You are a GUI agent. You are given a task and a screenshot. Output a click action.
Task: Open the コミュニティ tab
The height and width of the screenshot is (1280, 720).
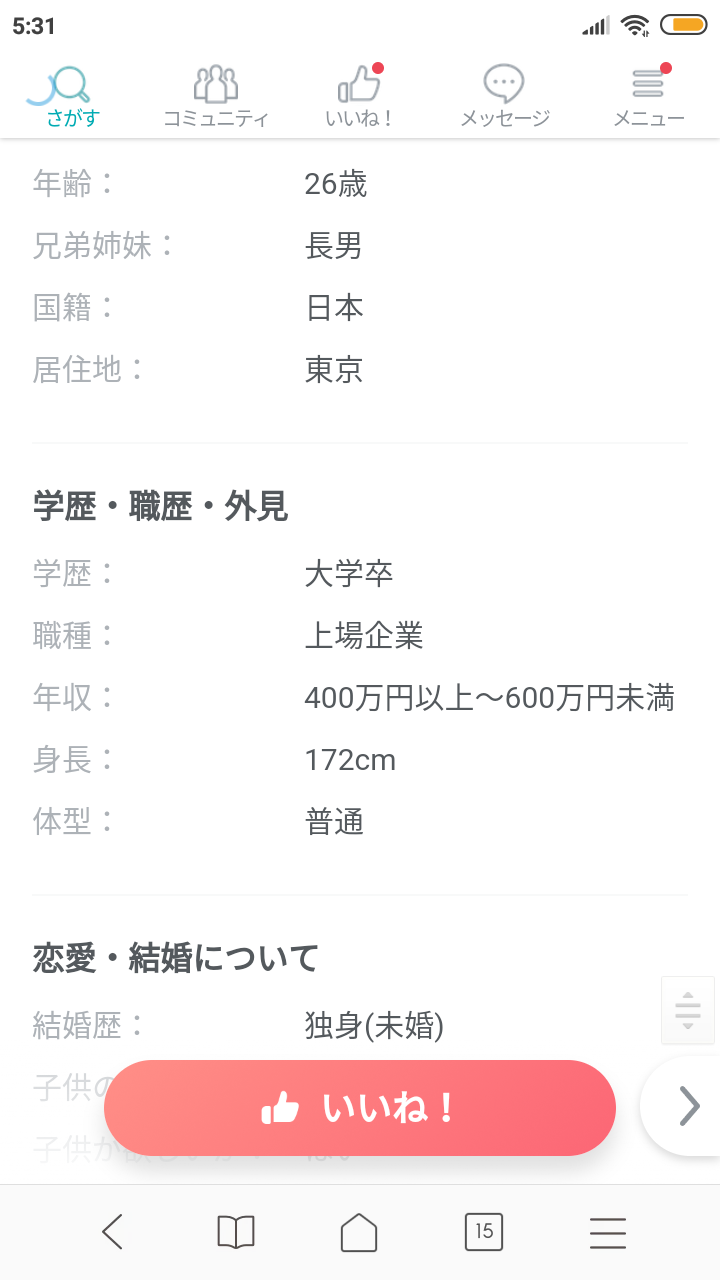click(216, 97)
